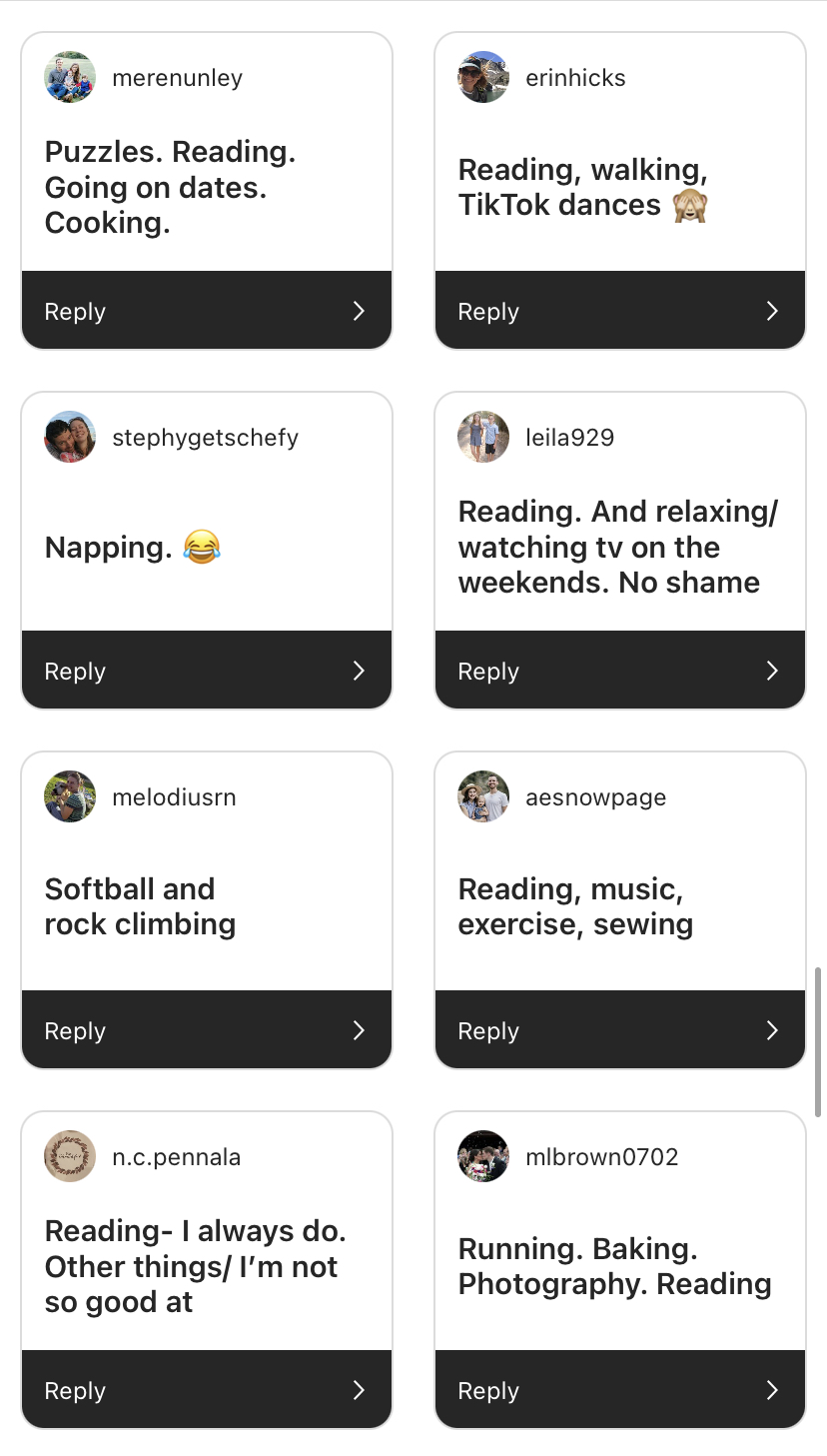Image resolution: width=827 pixels, height=1456 pixels.
Task: View leila929's profile
Action: click(x=569, y=438)
